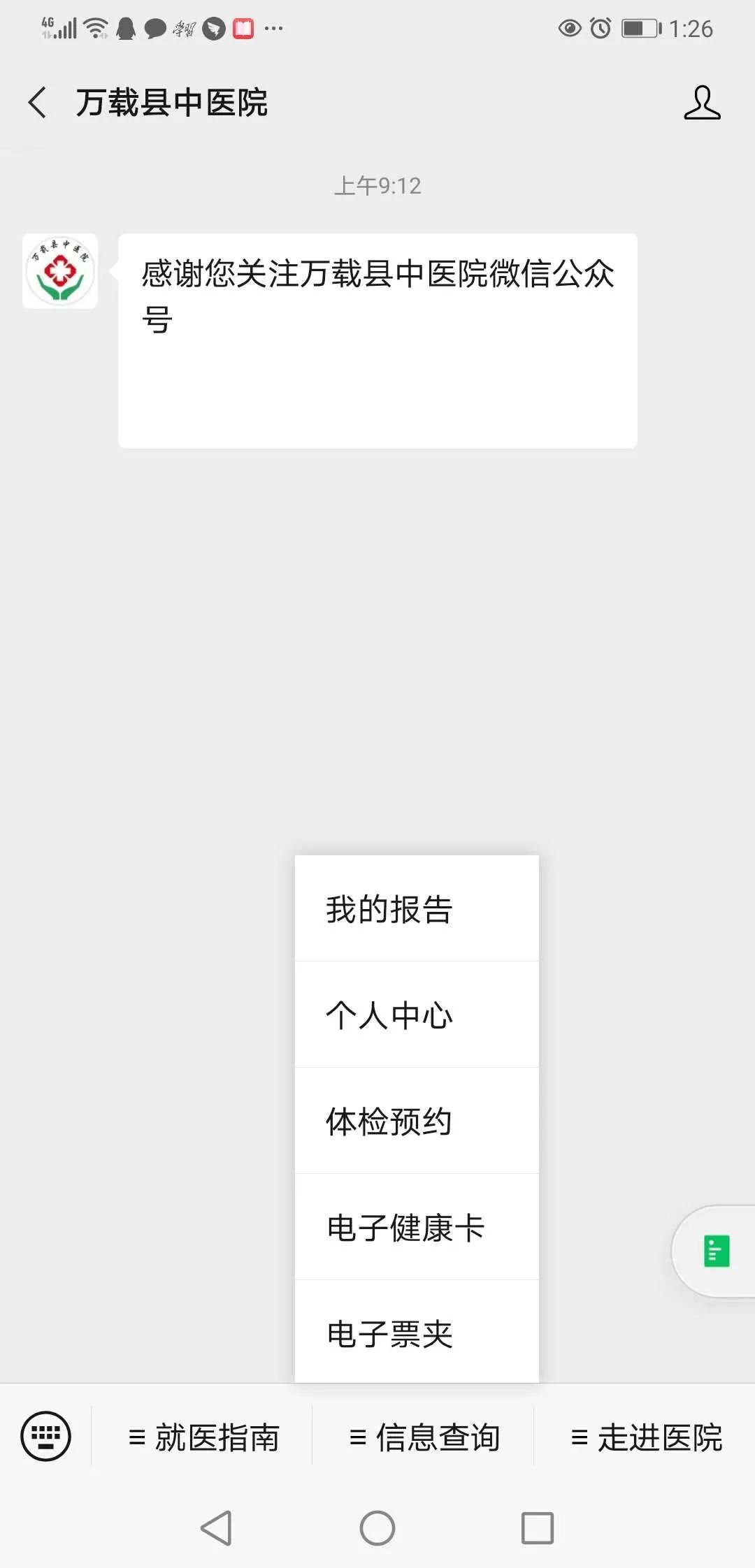Go back from 万载县中医院 chat
This screenshot has height=1568, width=755.
tap(38, 103)
